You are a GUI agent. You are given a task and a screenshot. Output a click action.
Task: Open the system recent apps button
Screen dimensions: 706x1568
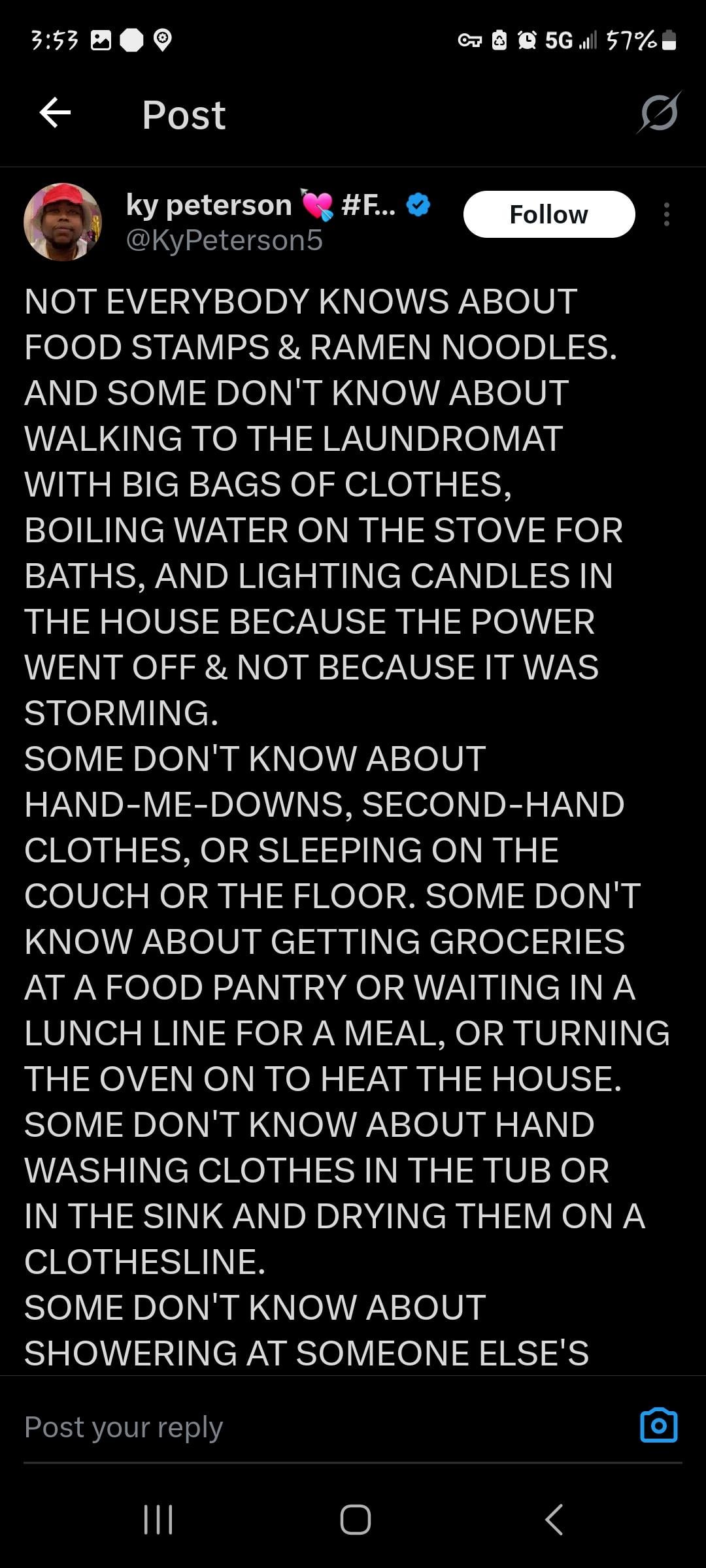coord(158,1519)
